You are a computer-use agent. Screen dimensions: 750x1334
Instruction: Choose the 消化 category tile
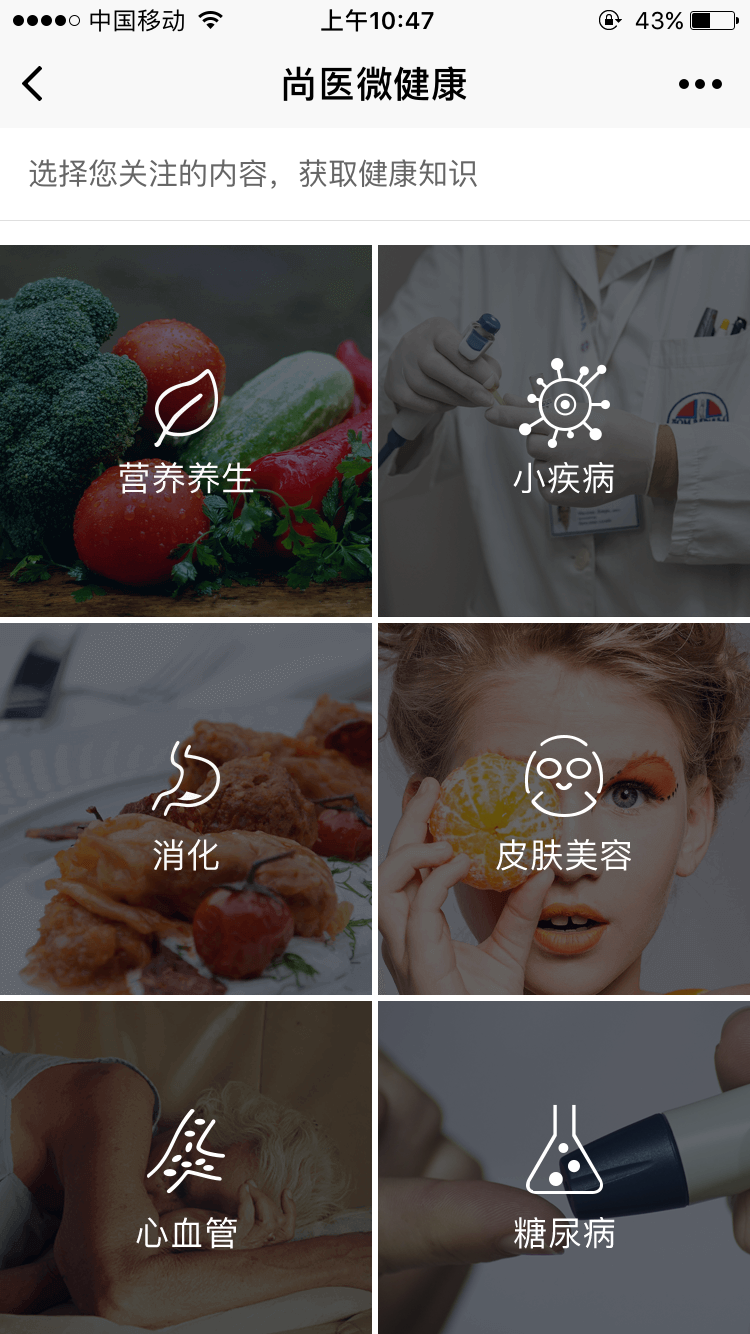click(x=186, y=808)
